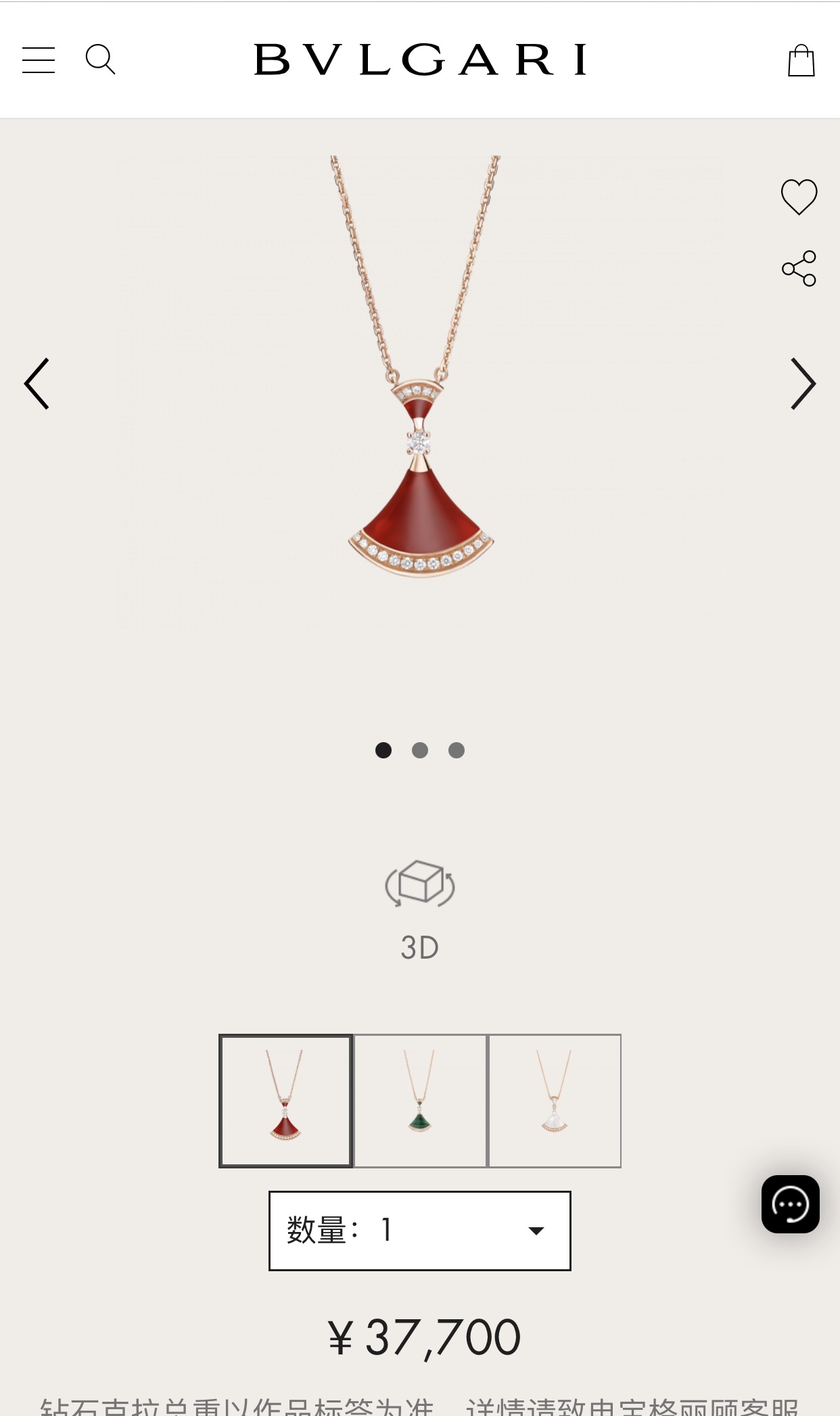Viewport: 840px width, 1416px height.
Task: Open the 3D view
Action: click(420, 911)
